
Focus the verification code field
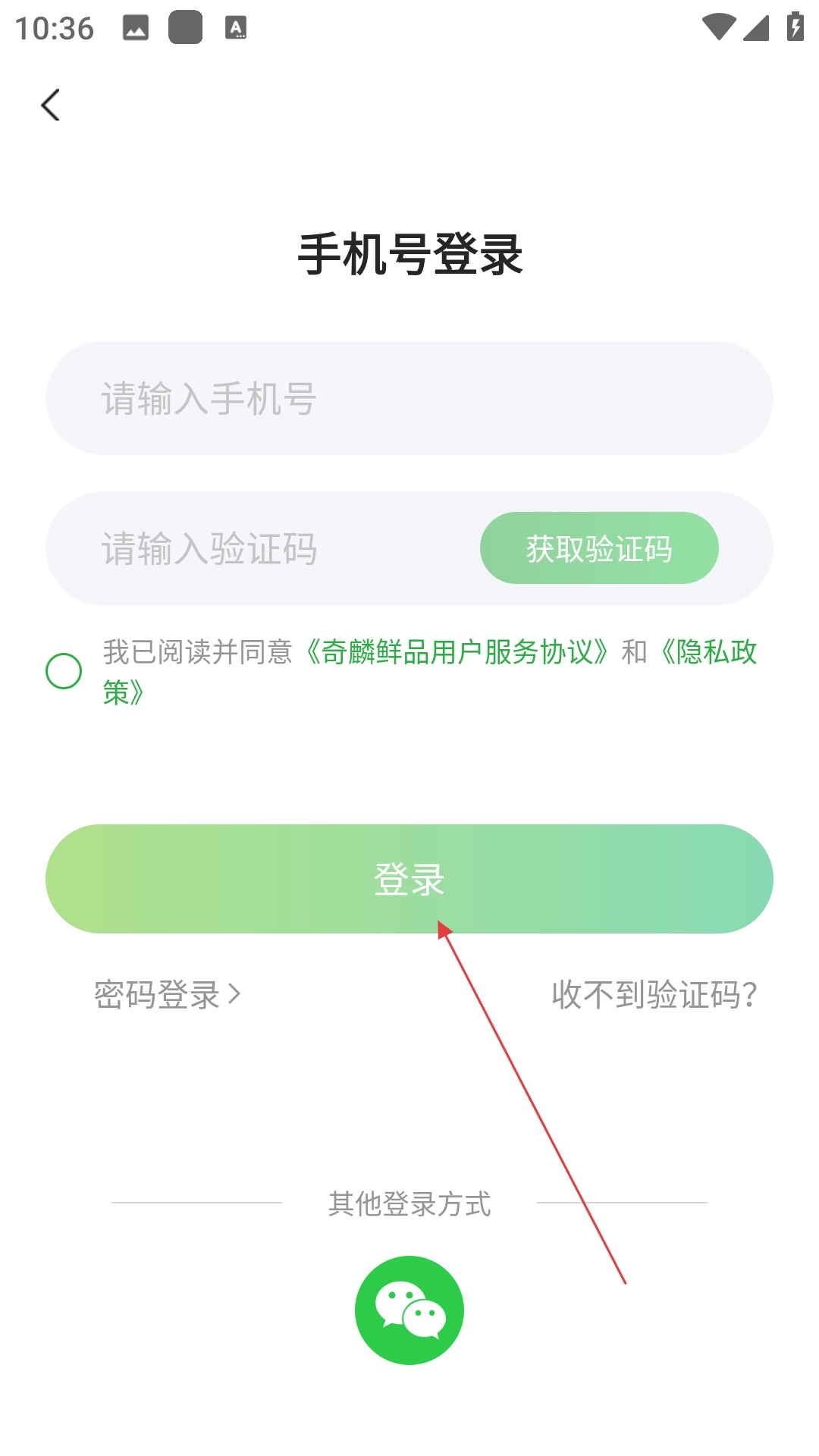coord(258,548)
